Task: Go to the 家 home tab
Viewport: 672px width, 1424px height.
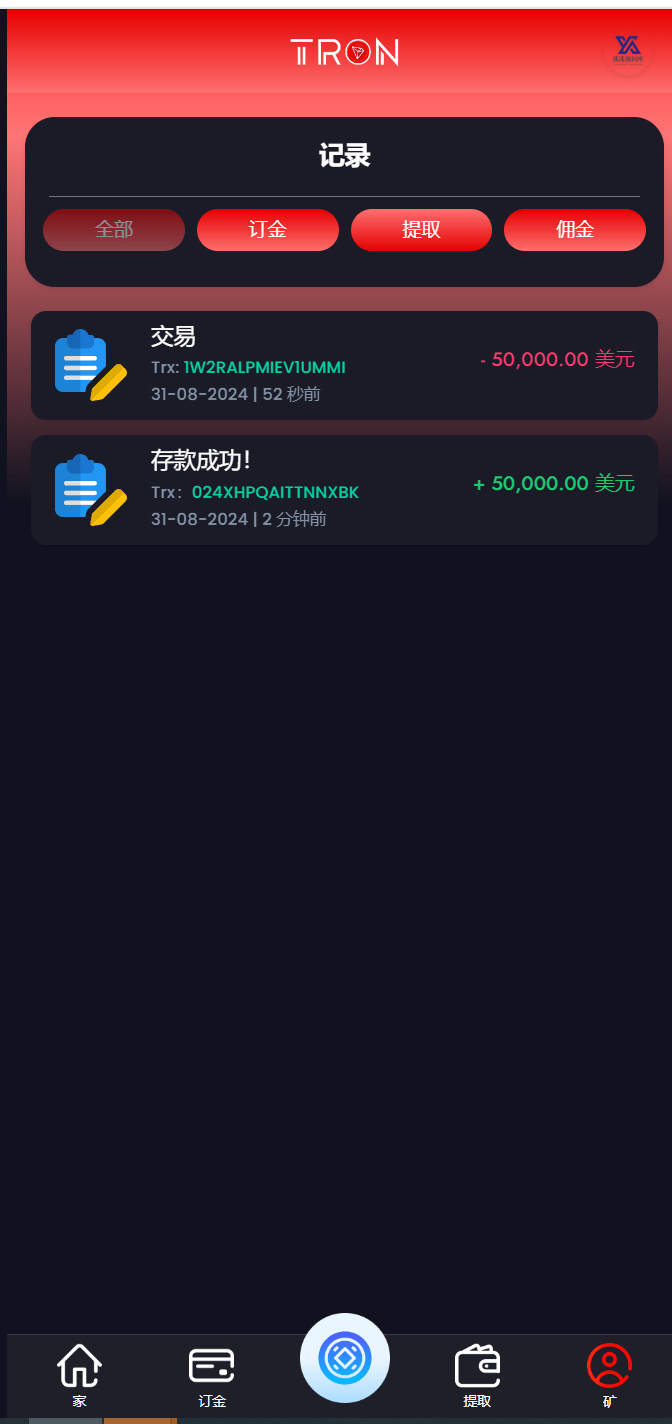Action: point(79,1374)
